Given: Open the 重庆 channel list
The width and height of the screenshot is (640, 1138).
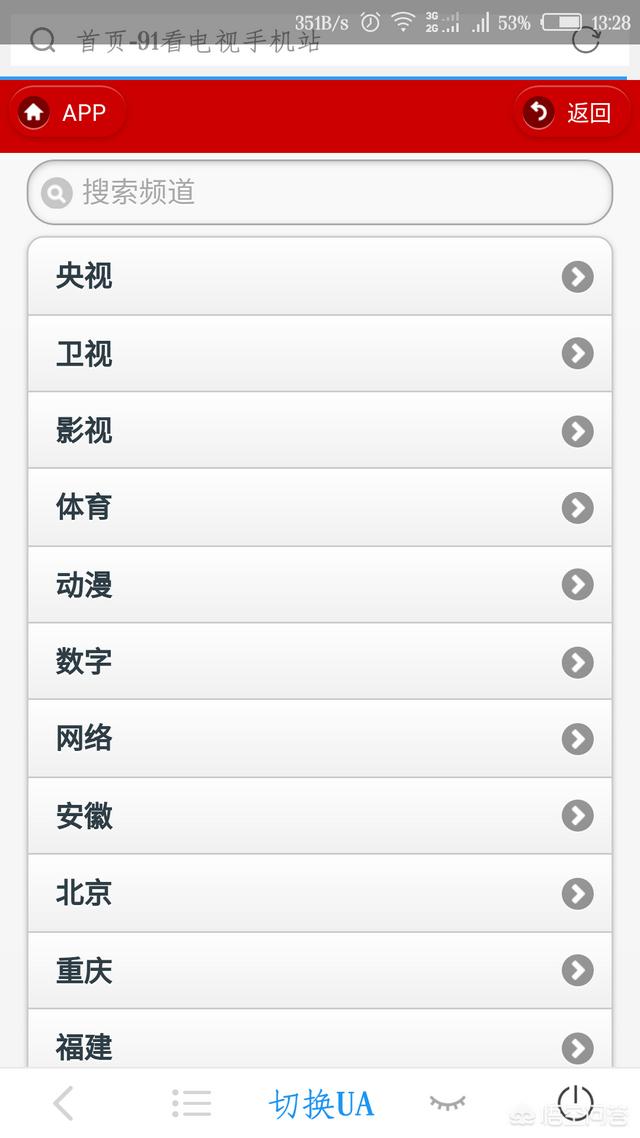Looking at the screenshot, I should [x=320, y=970].
